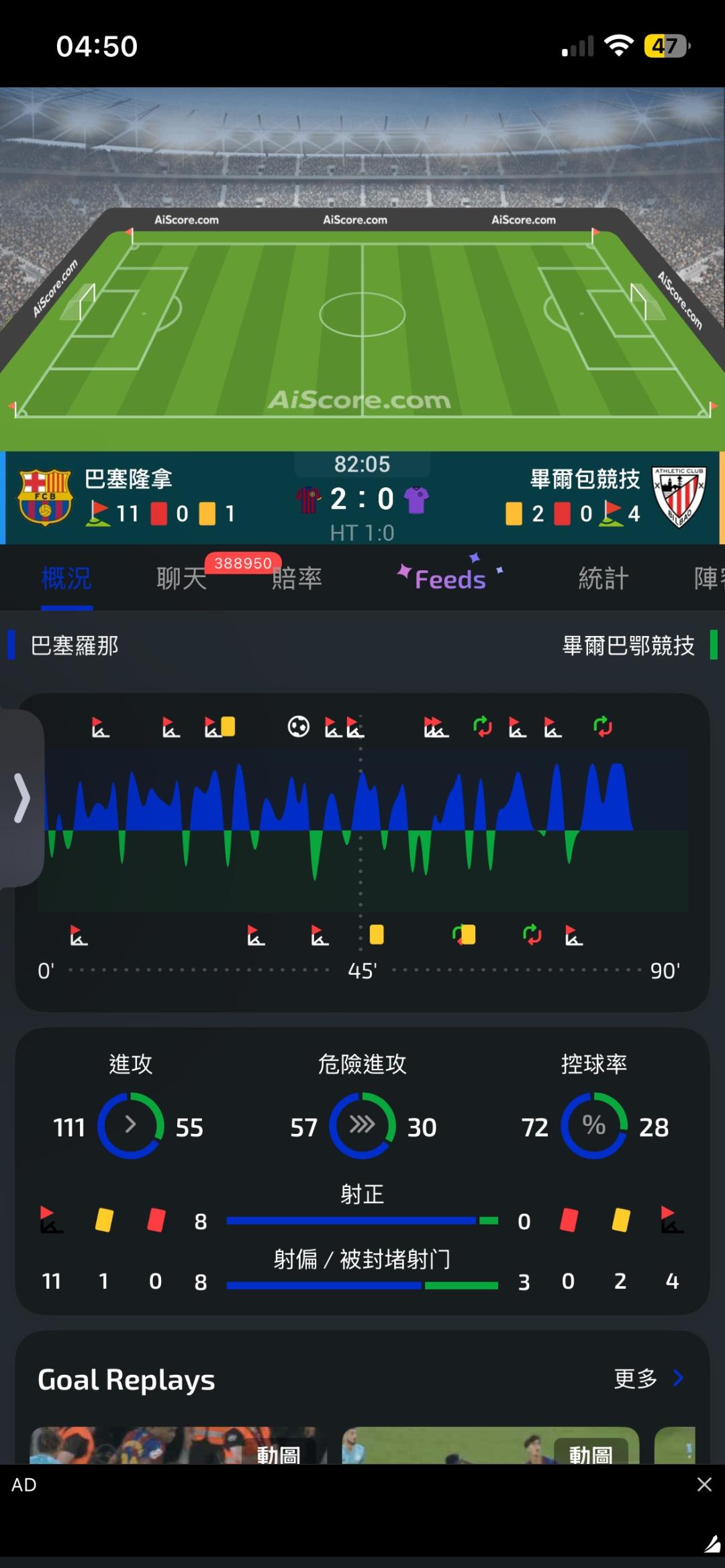Screen dimensions: 725x1568
Task: Open 更多 next to Goal Replays
Action: pyautogui.click(x=648, y=1378)
